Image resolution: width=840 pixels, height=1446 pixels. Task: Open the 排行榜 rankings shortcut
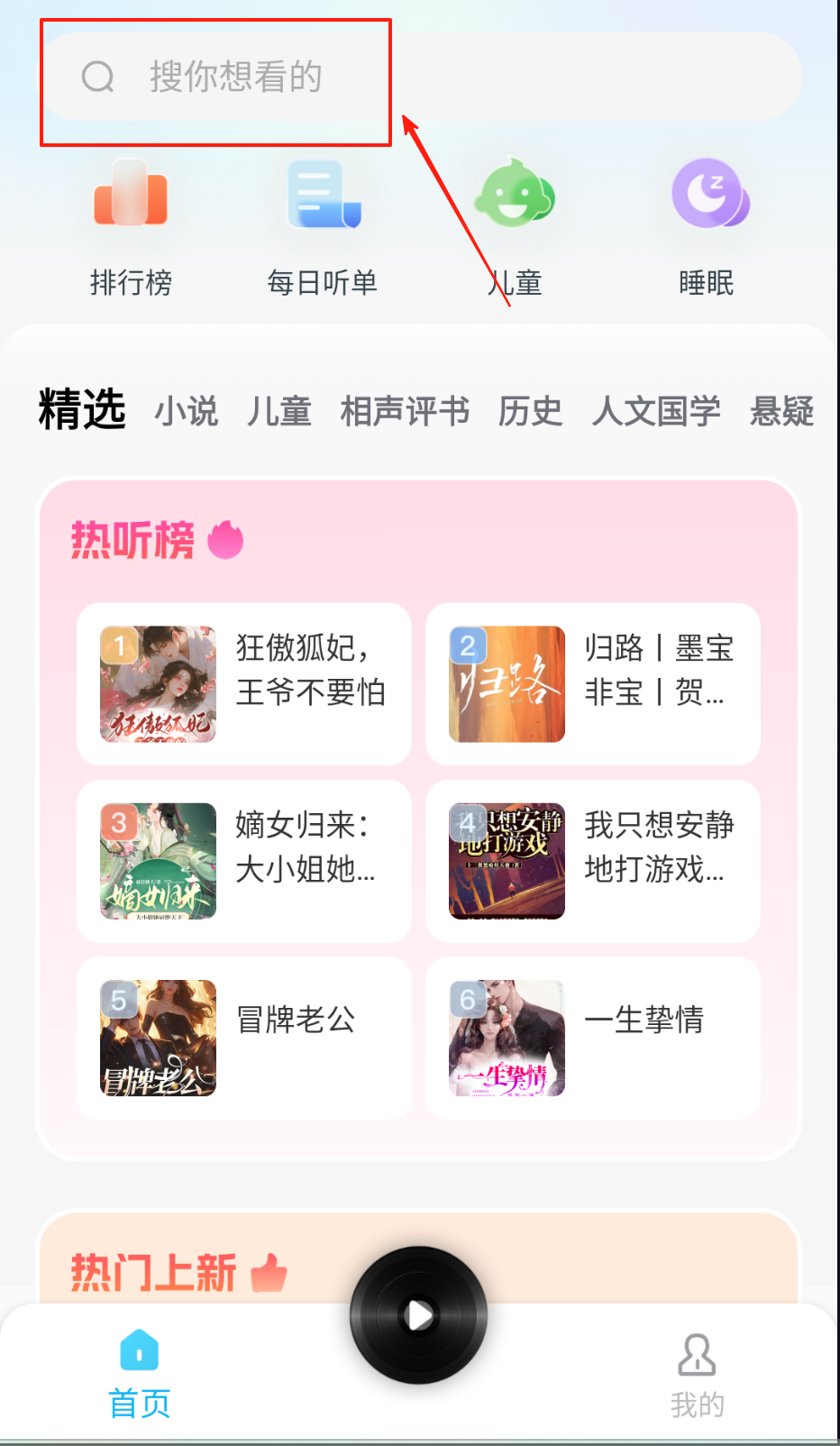[131, 225]
